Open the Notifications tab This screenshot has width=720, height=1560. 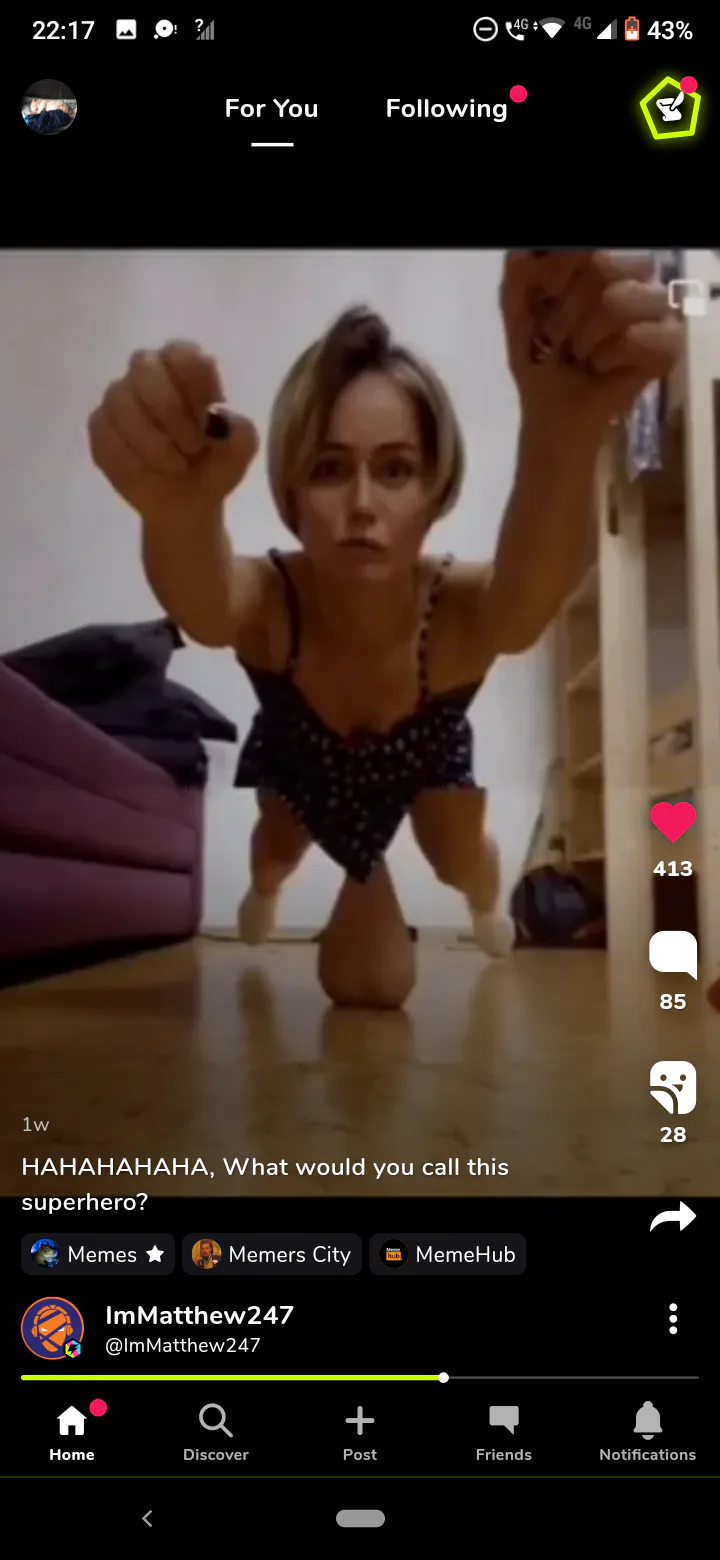click(x=648, y=1431)
